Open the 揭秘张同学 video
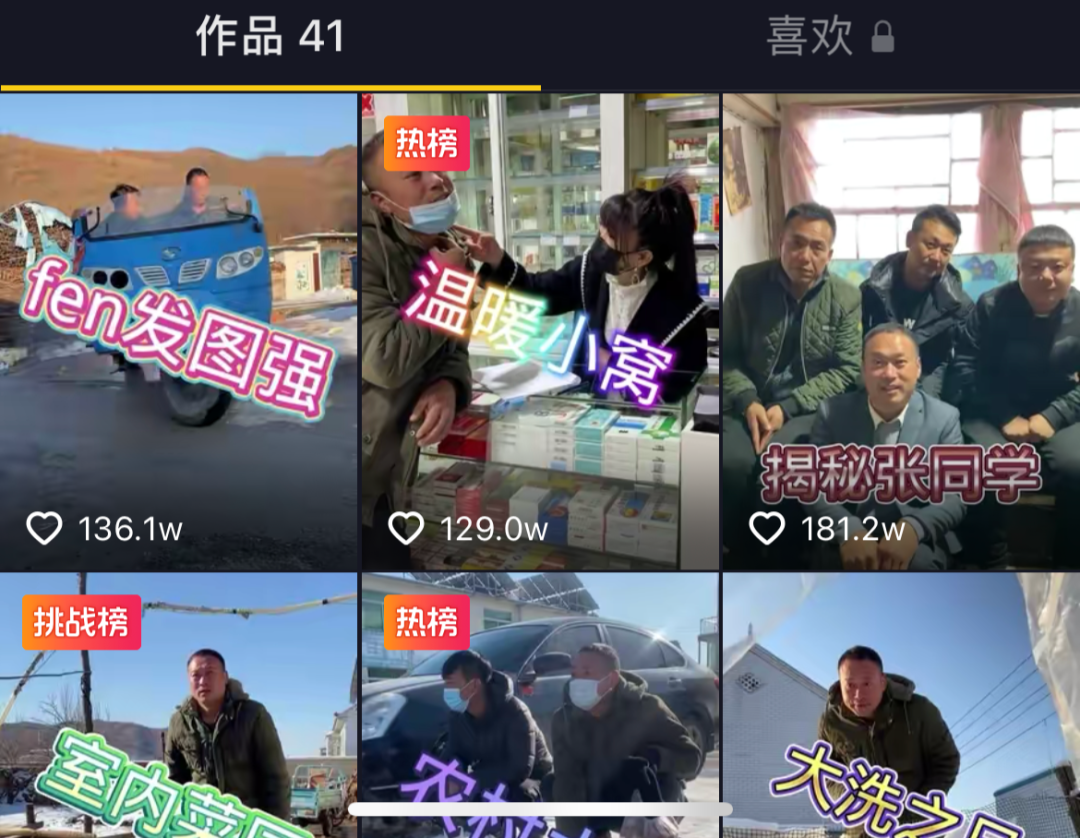The height and width of the screenshot is (838, 1080). 901,331
